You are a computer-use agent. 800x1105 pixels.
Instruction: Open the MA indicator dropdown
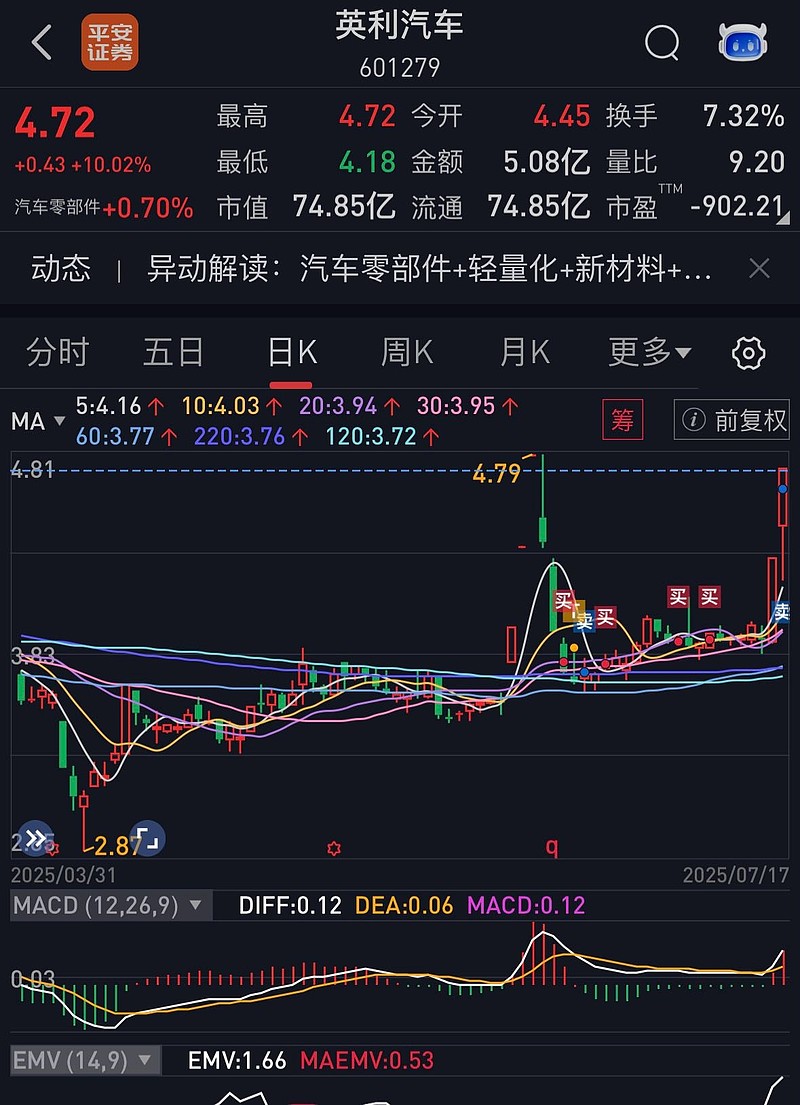click(38, 421)
